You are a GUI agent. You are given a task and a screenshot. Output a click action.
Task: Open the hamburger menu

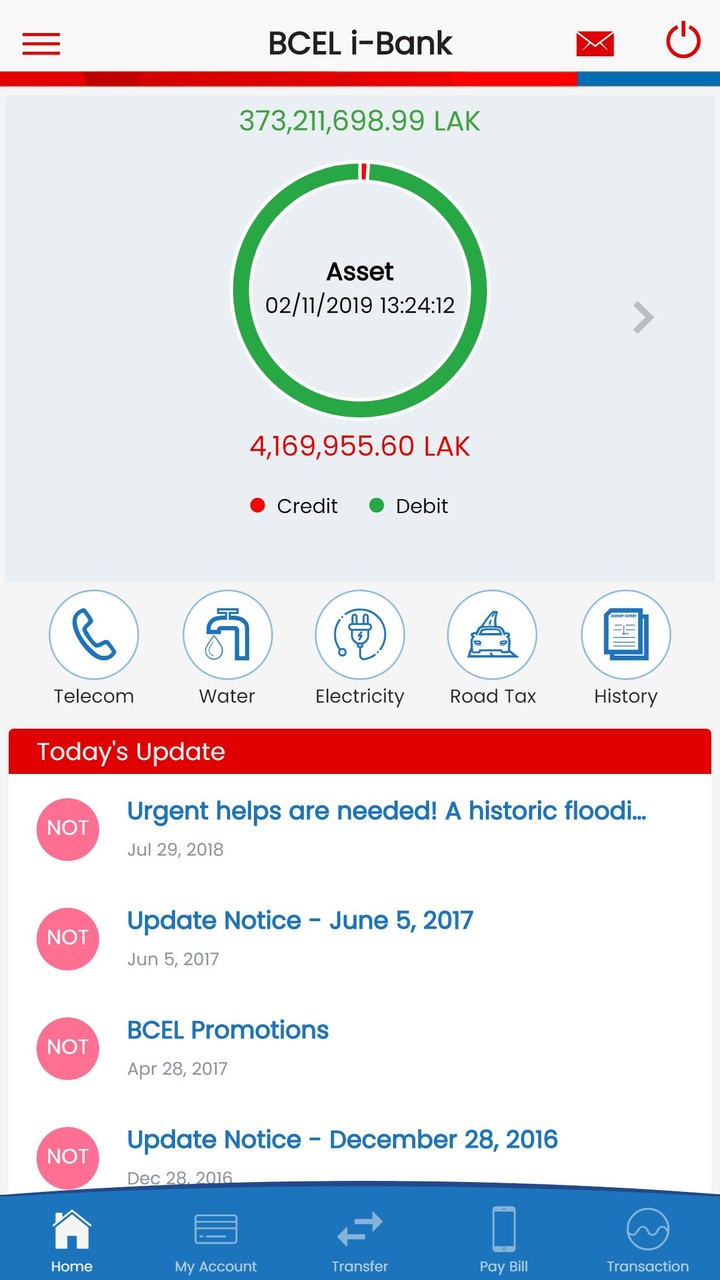pos(40,43)
